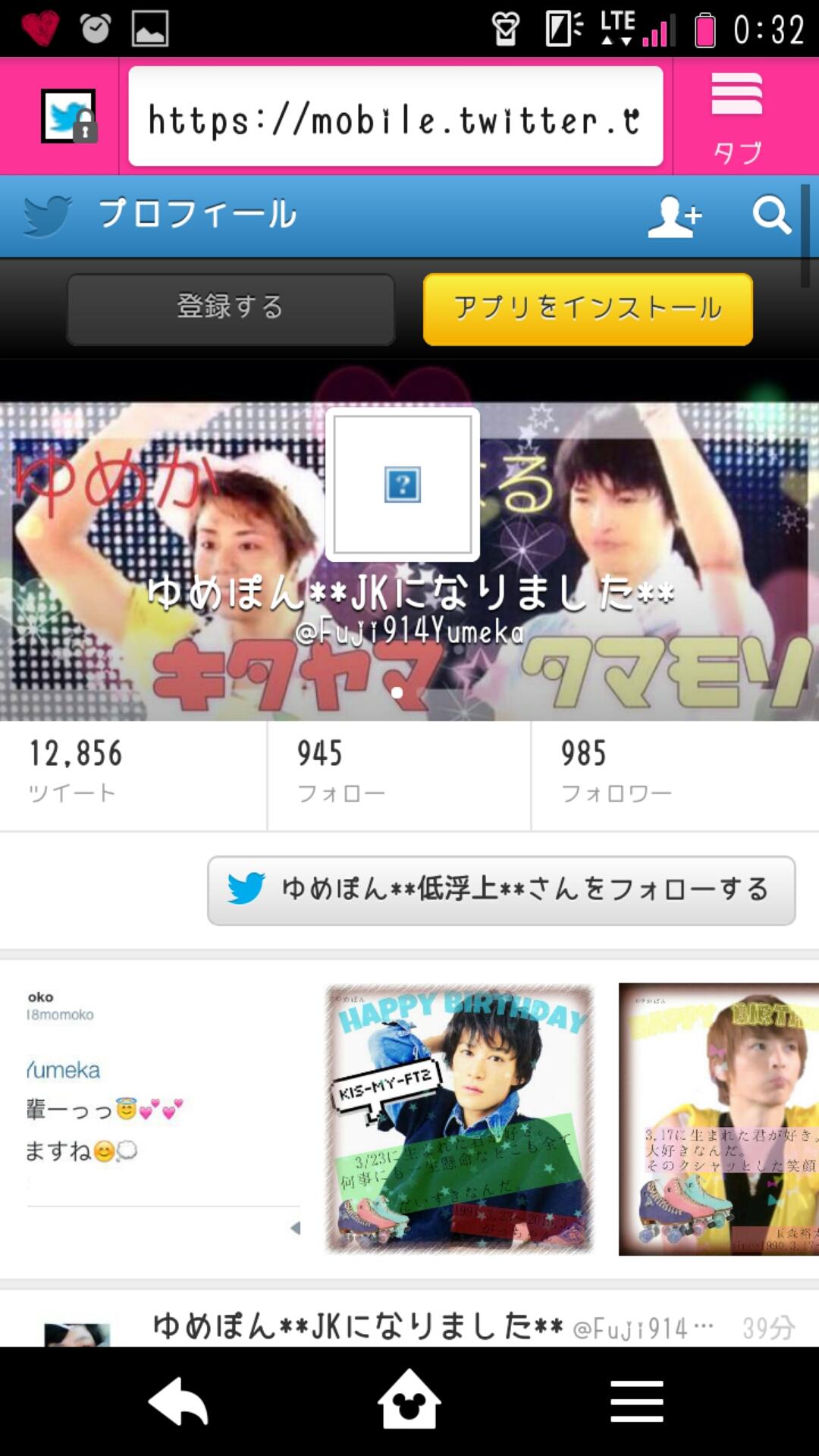Open the profile avatar picture

tap(403, 485)
